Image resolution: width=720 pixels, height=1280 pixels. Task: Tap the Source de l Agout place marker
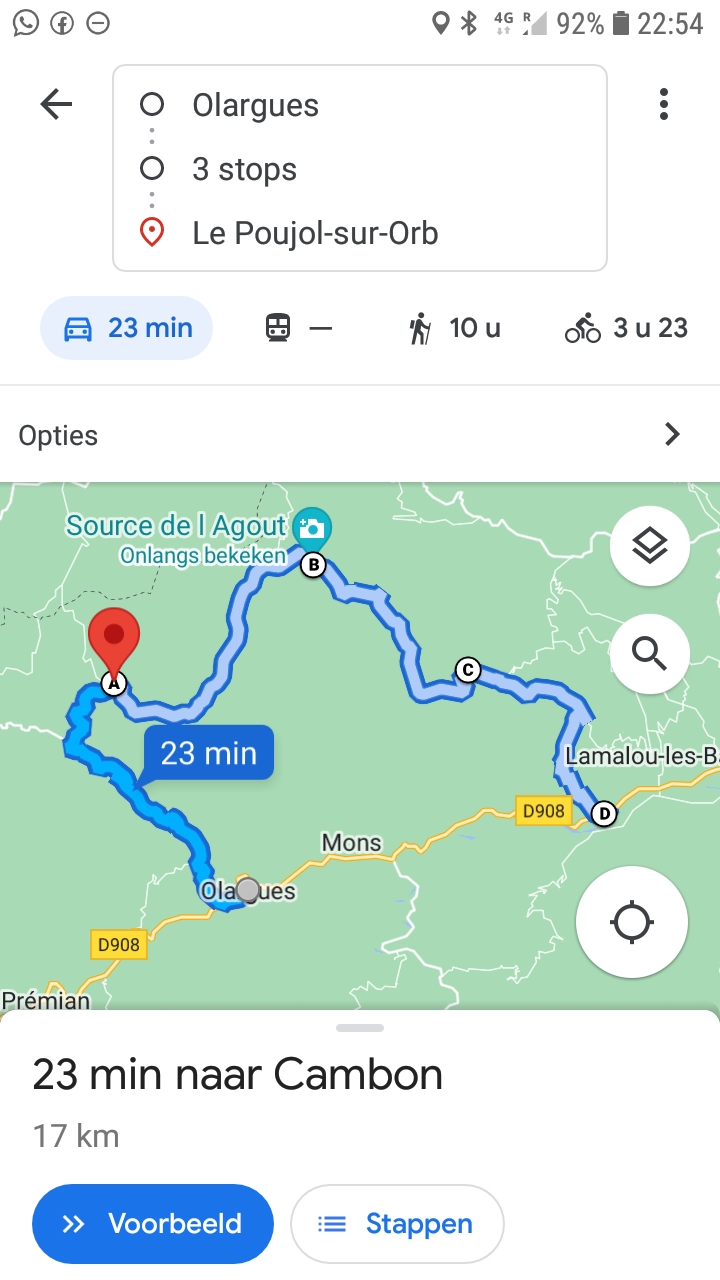[x=312, y=527]
